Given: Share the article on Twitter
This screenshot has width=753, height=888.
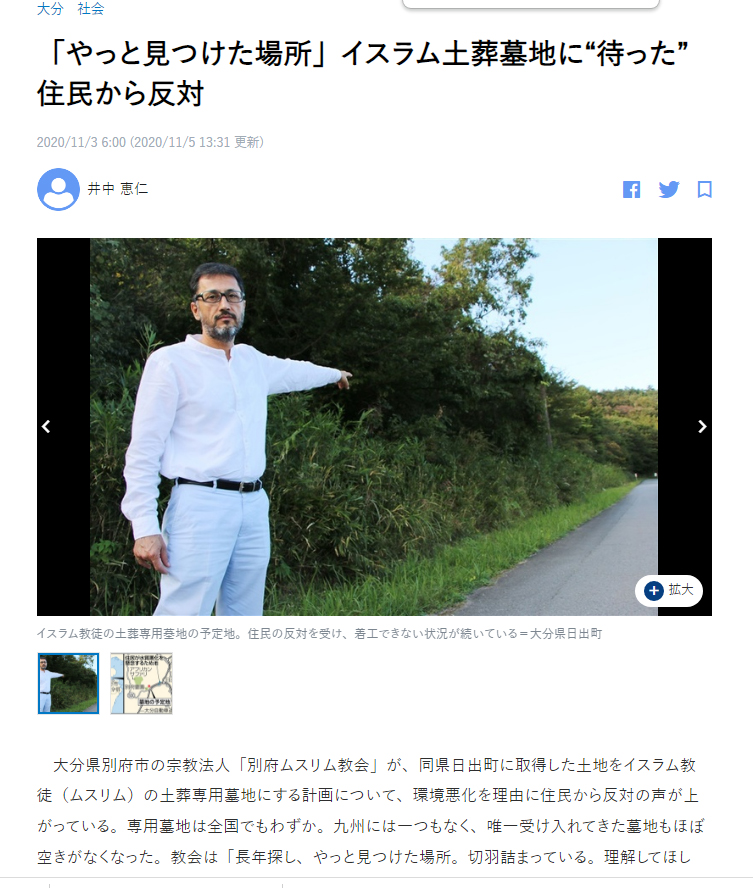Looking at the screenshot, I should (669, 189).
